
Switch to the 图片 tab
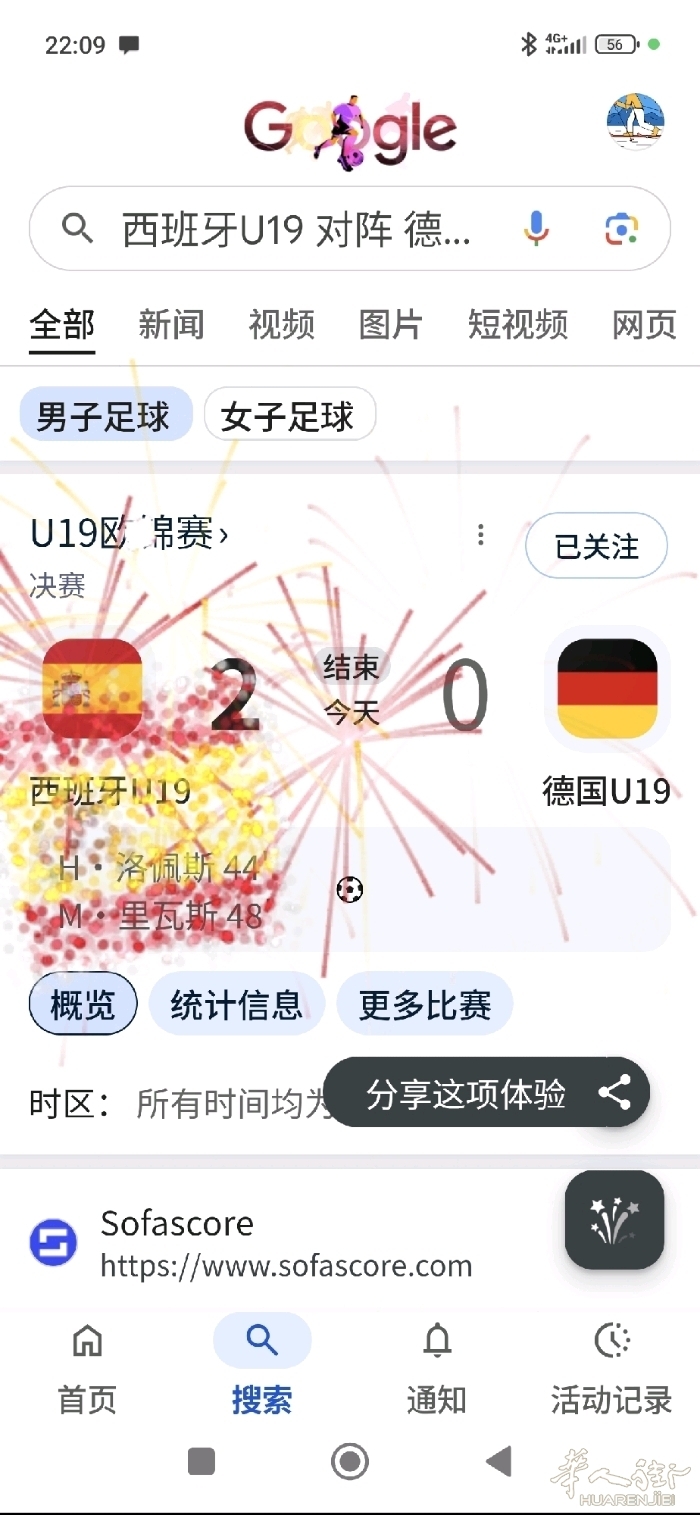click(391, 325)
